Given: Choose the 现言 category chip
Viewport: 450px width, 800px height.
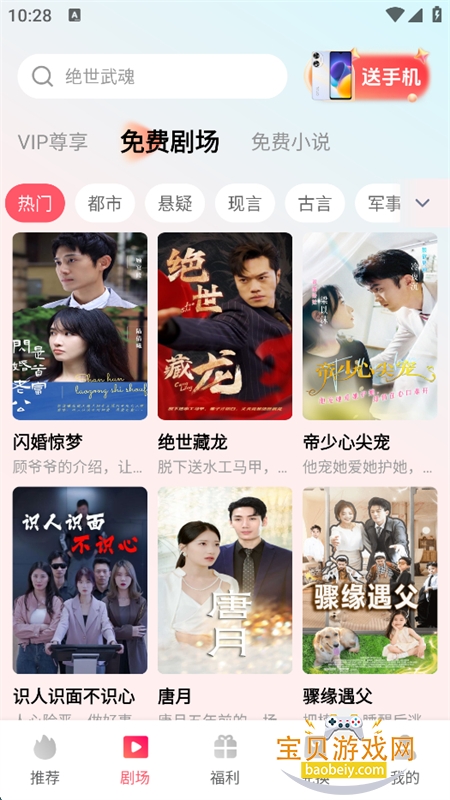Looking at the screenshot, I should point(244,203).
